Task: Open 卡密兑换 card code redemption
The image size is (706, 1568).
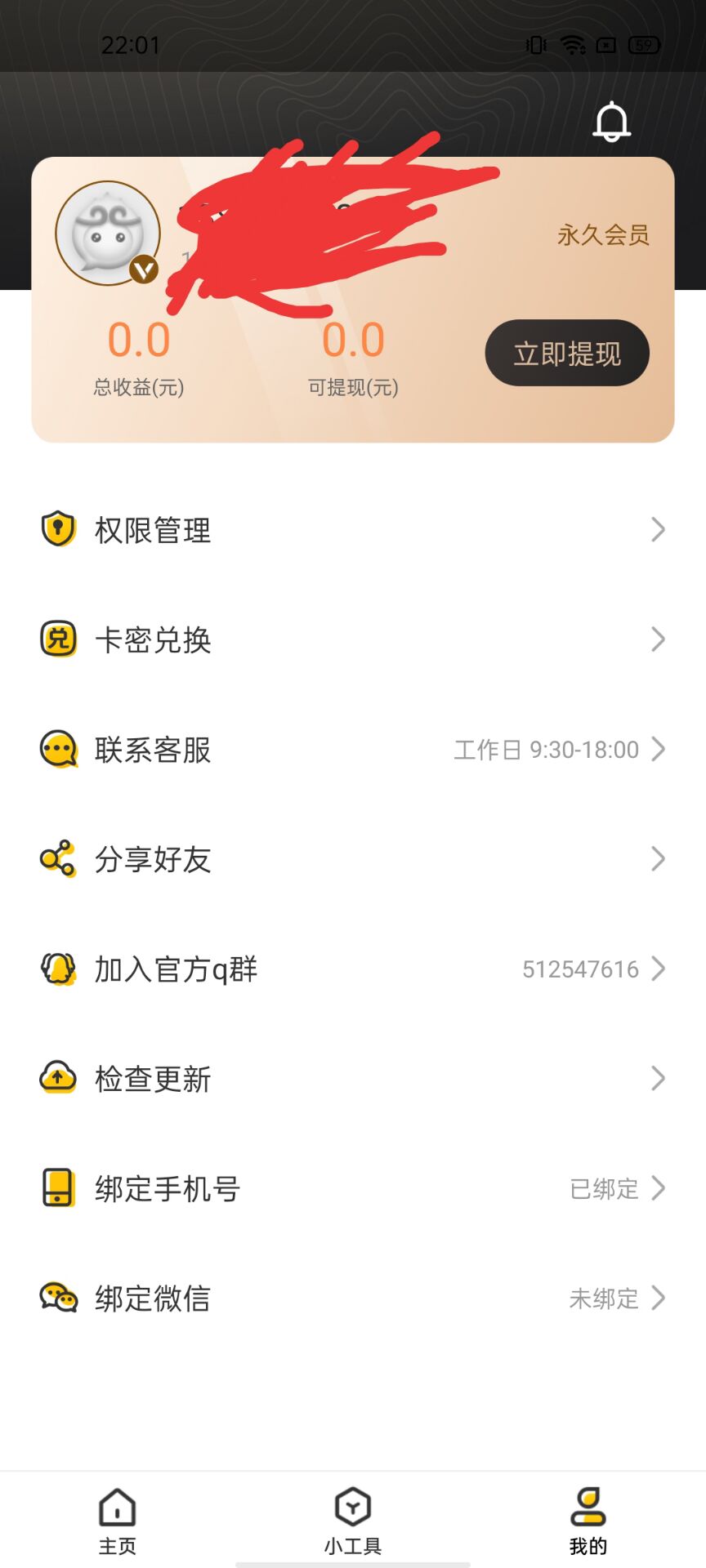Action: [353, 639]
